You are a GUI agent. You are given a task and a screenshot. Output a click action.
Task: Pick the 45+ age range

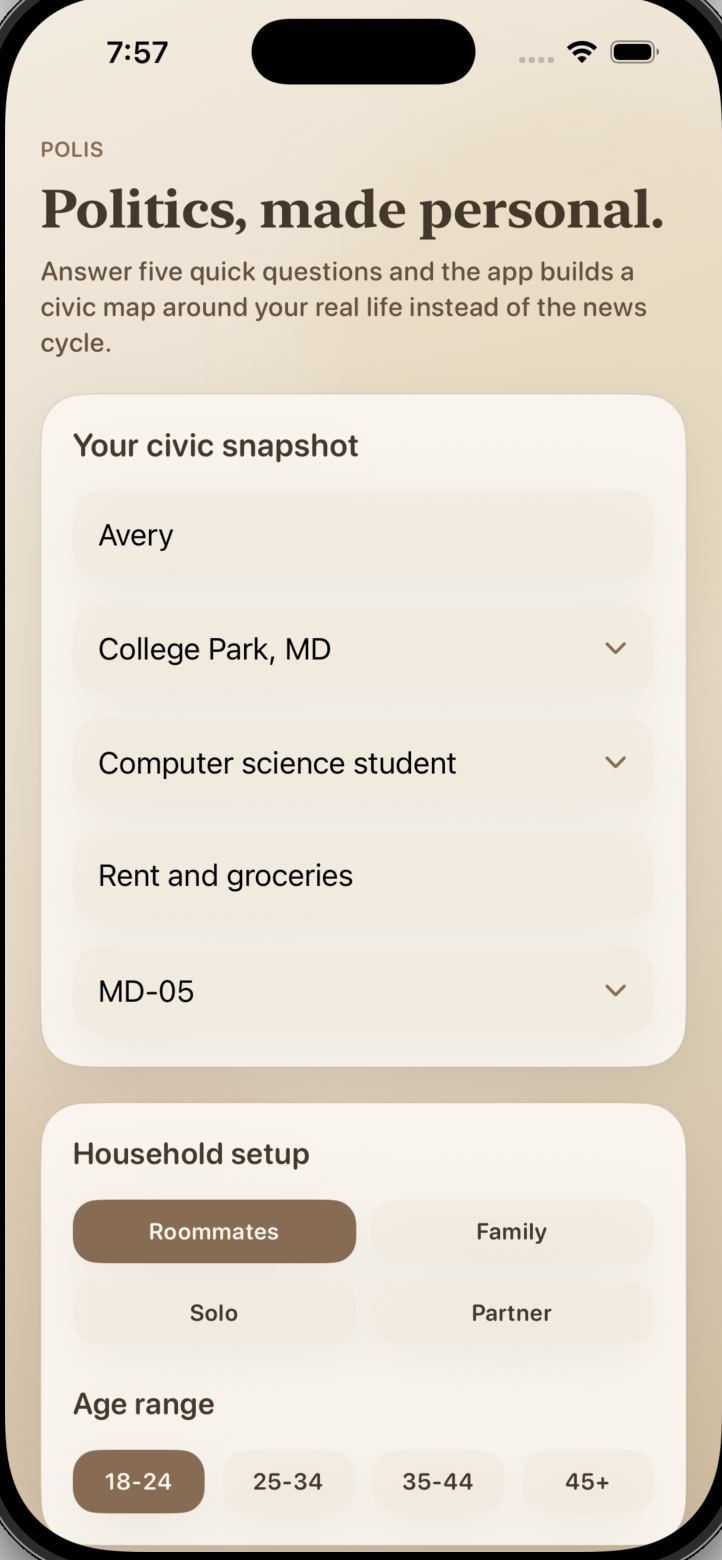(587, 1481)
